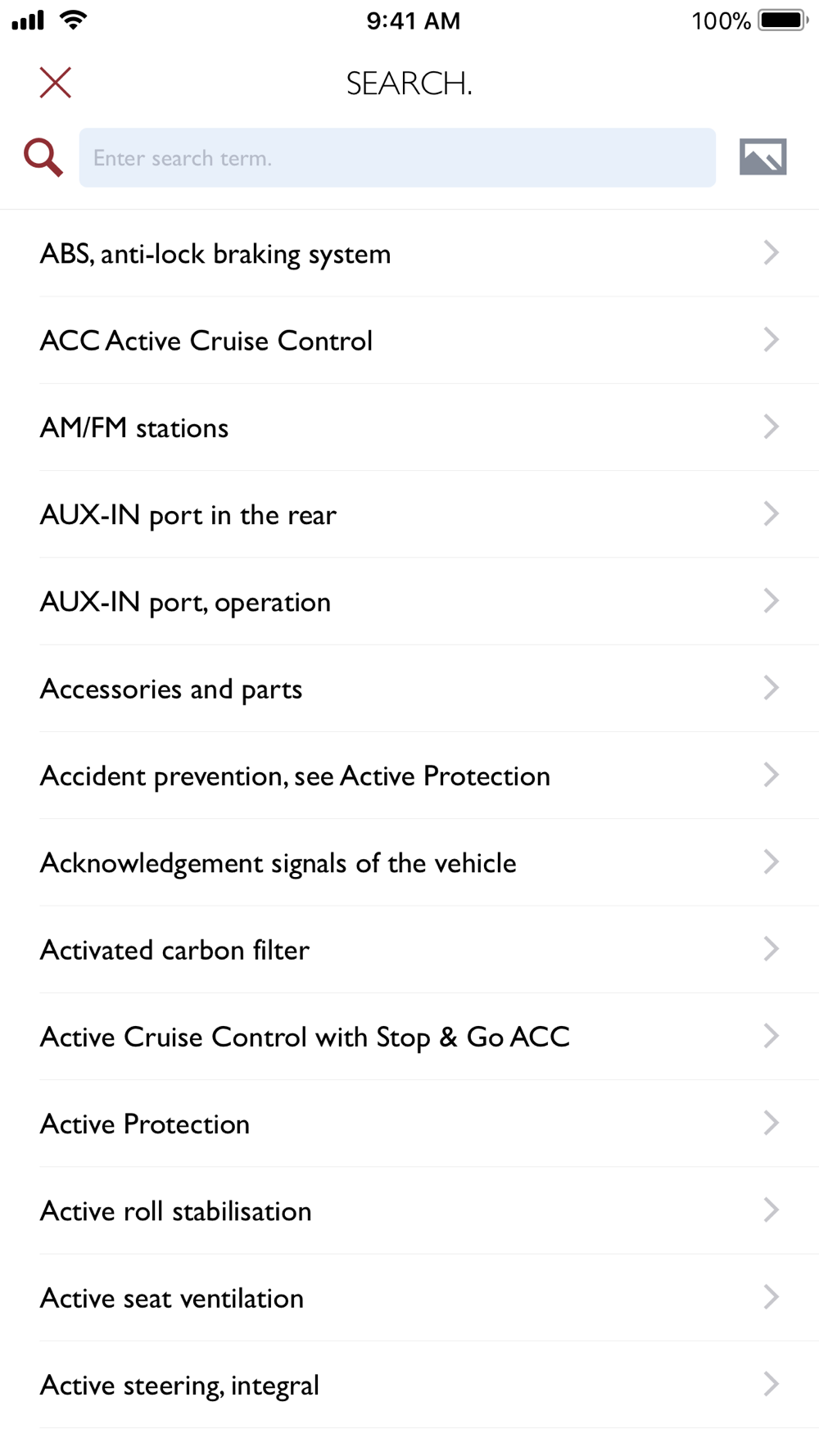Open image search icon
819x1456 pixels.
pyautogui.click(x=762, y=157)
